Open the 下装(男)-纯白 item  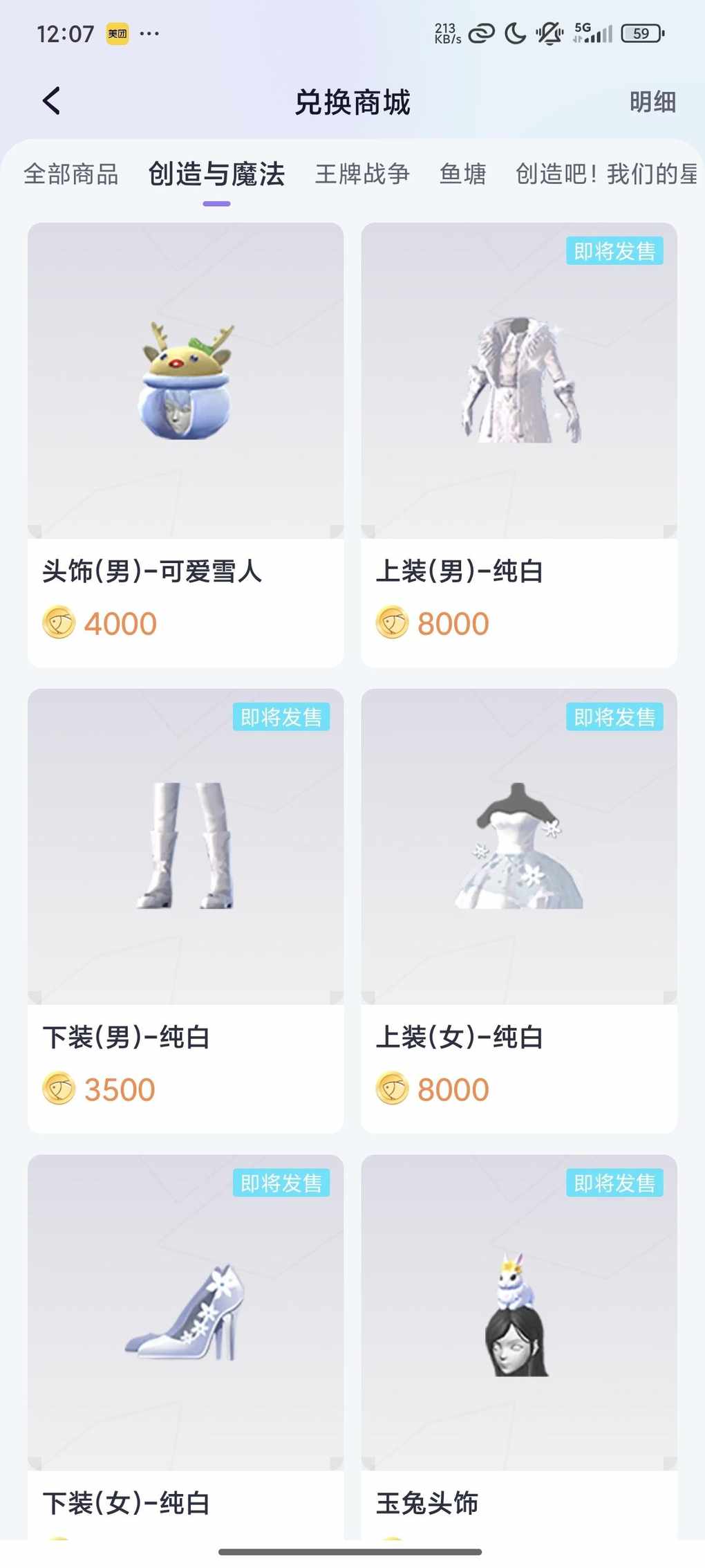pyautogui.click(x=185, y=910)
